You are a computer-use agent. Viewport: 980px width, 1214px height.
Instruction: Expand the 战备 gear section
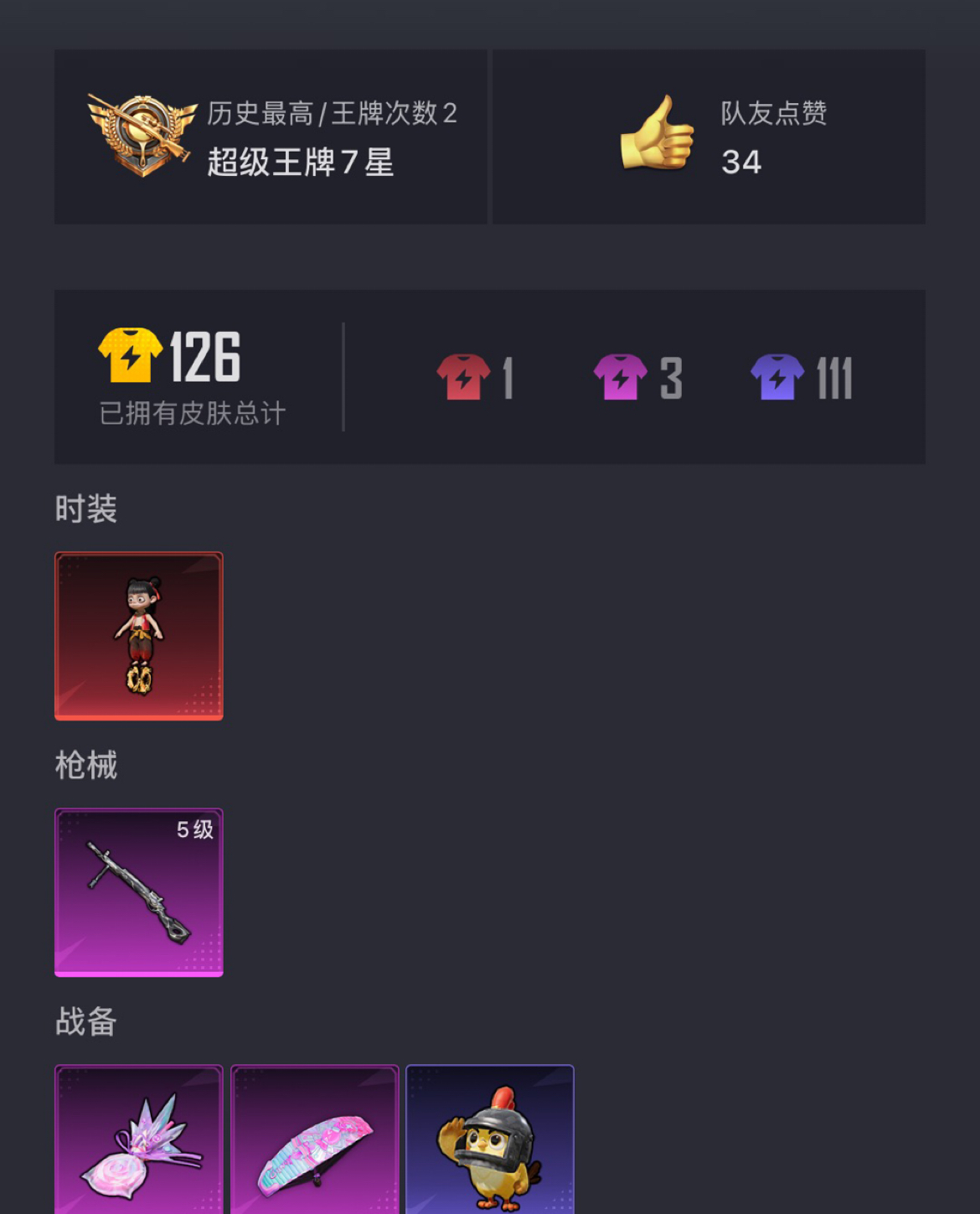point(86,1022)
